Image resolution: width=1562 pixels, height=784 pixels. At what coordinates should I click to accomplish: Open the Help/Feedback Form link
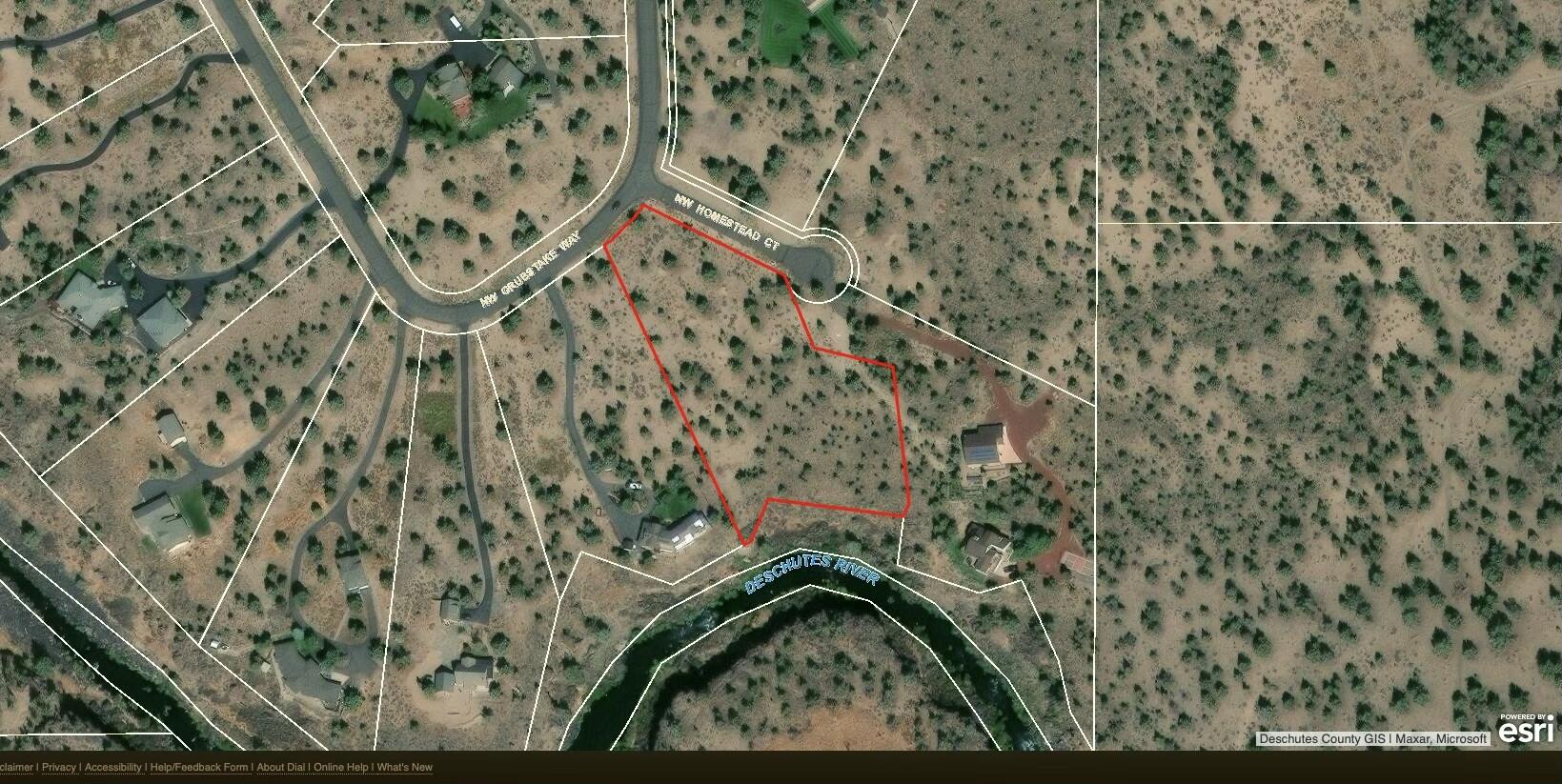point(199,768)
